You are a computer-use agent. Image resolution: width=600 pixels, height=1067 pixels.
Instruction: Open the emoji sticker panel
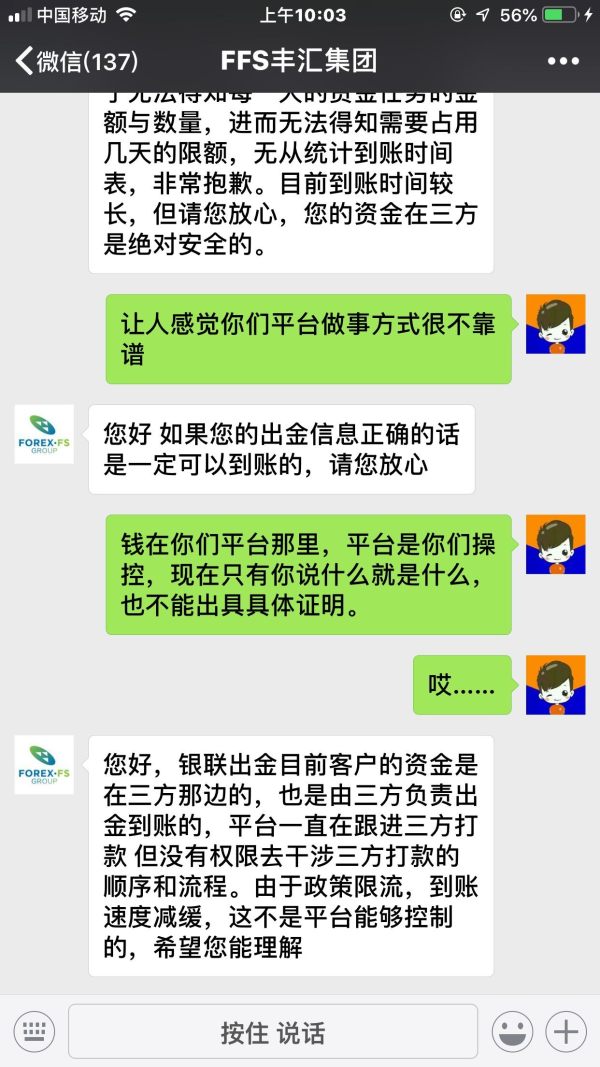[511, 1031]
